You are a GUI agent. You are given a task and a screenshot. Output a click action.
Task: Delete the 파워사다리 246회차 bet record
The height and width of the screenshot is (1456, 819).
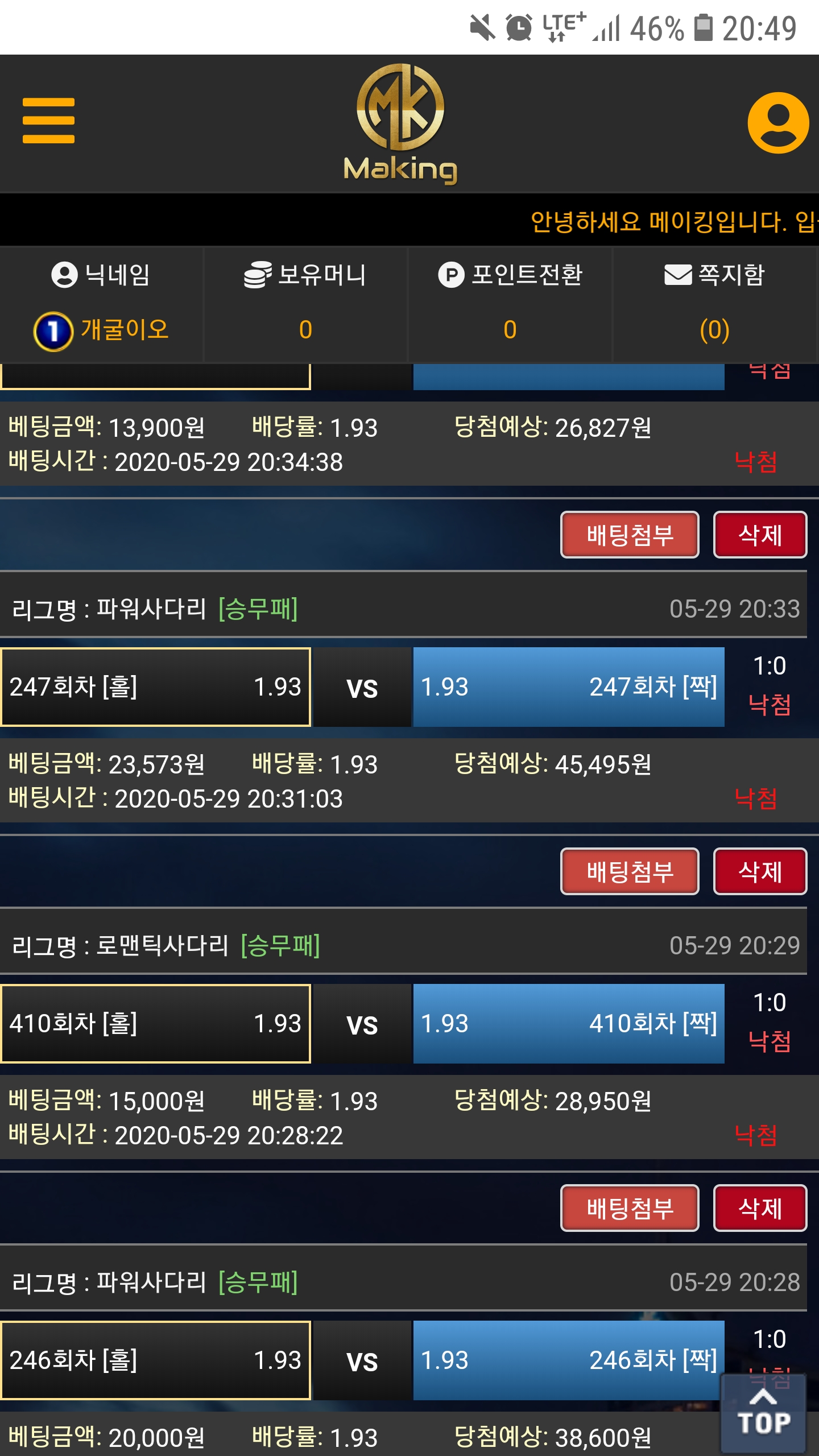click(760, 1208)
